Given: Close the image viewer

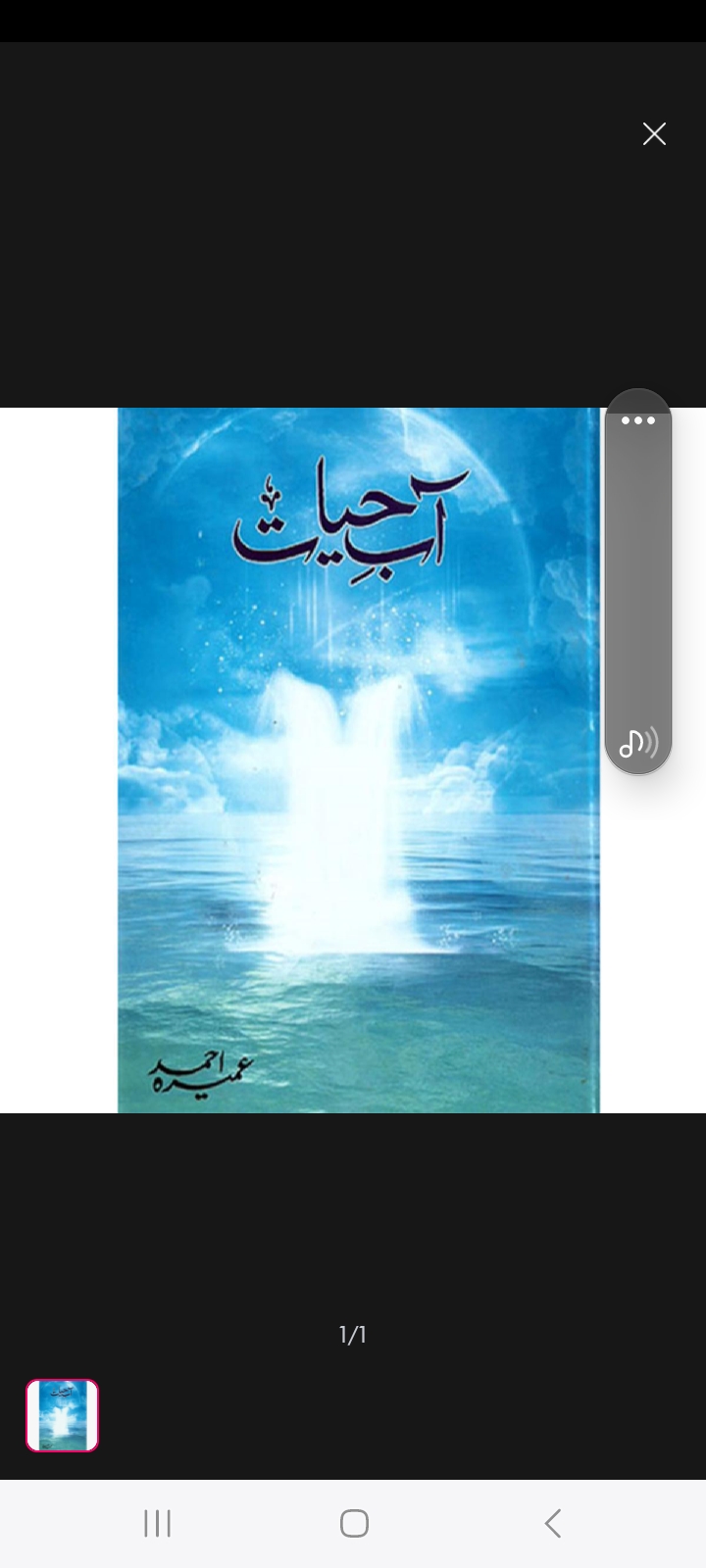Looking at the screenshot, I should pyautogui.click(x=654, y=134).
